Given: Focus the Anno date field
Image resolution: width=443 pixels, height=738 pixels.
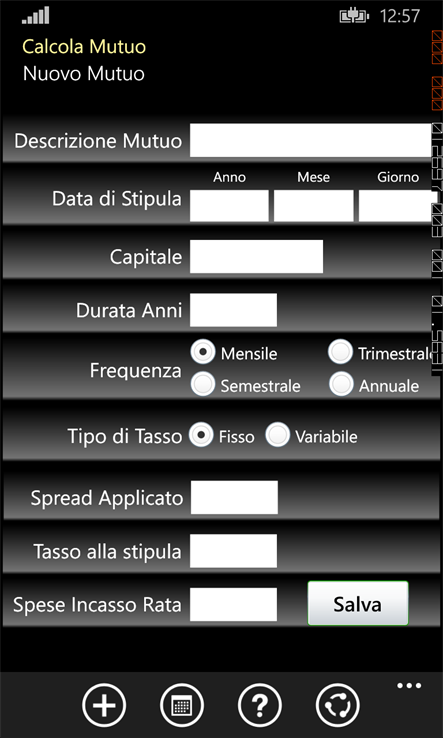Looking at the screenshot, I should point(229,206).
